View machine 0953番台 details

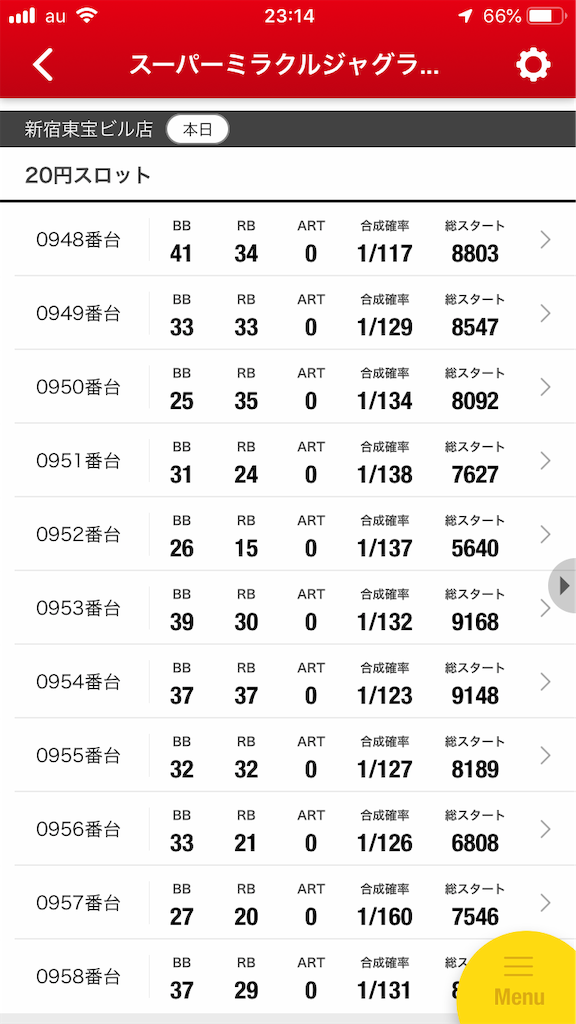(288, 608)
